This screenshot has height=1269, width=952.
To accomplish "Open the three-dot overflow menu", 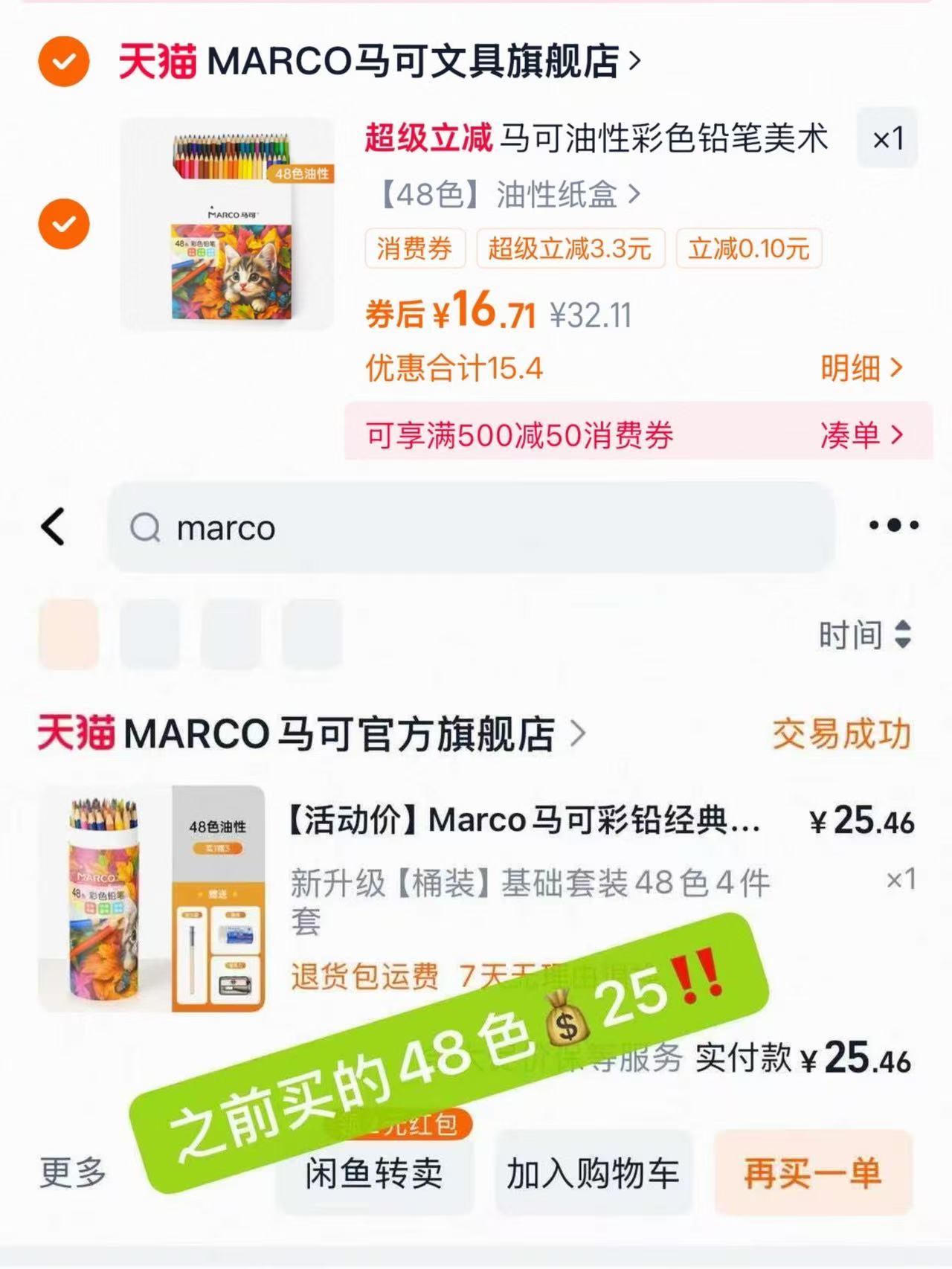I will click(x=892, y=524).
